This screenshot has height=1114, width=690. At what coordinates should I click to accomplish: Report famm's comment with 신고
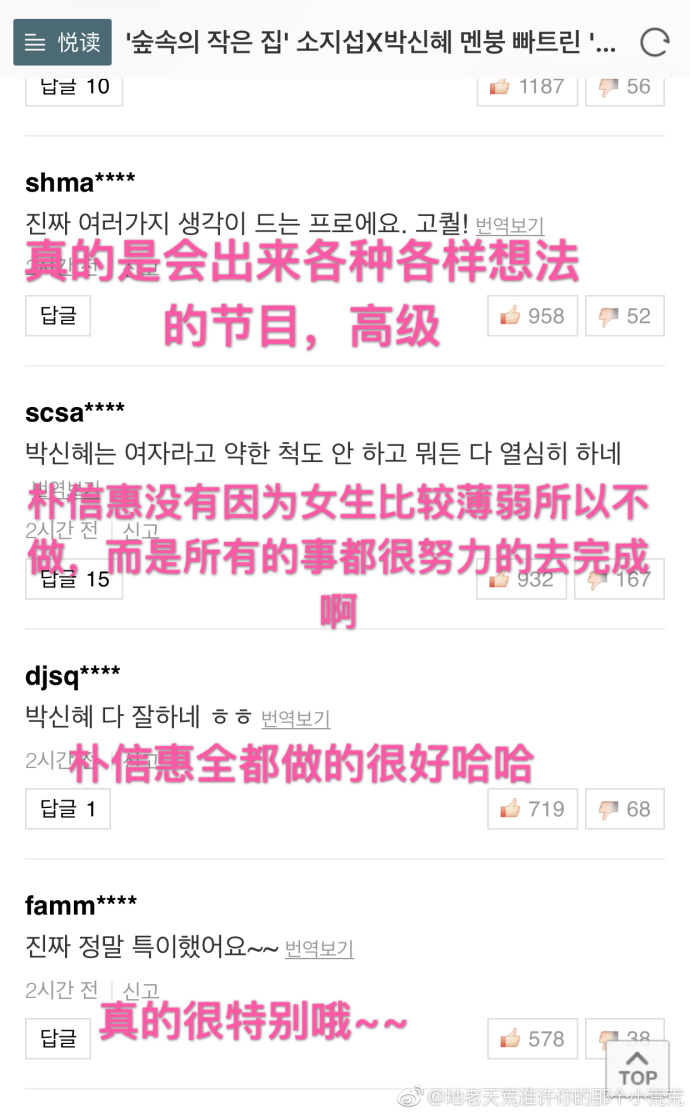tap(140, 990)
